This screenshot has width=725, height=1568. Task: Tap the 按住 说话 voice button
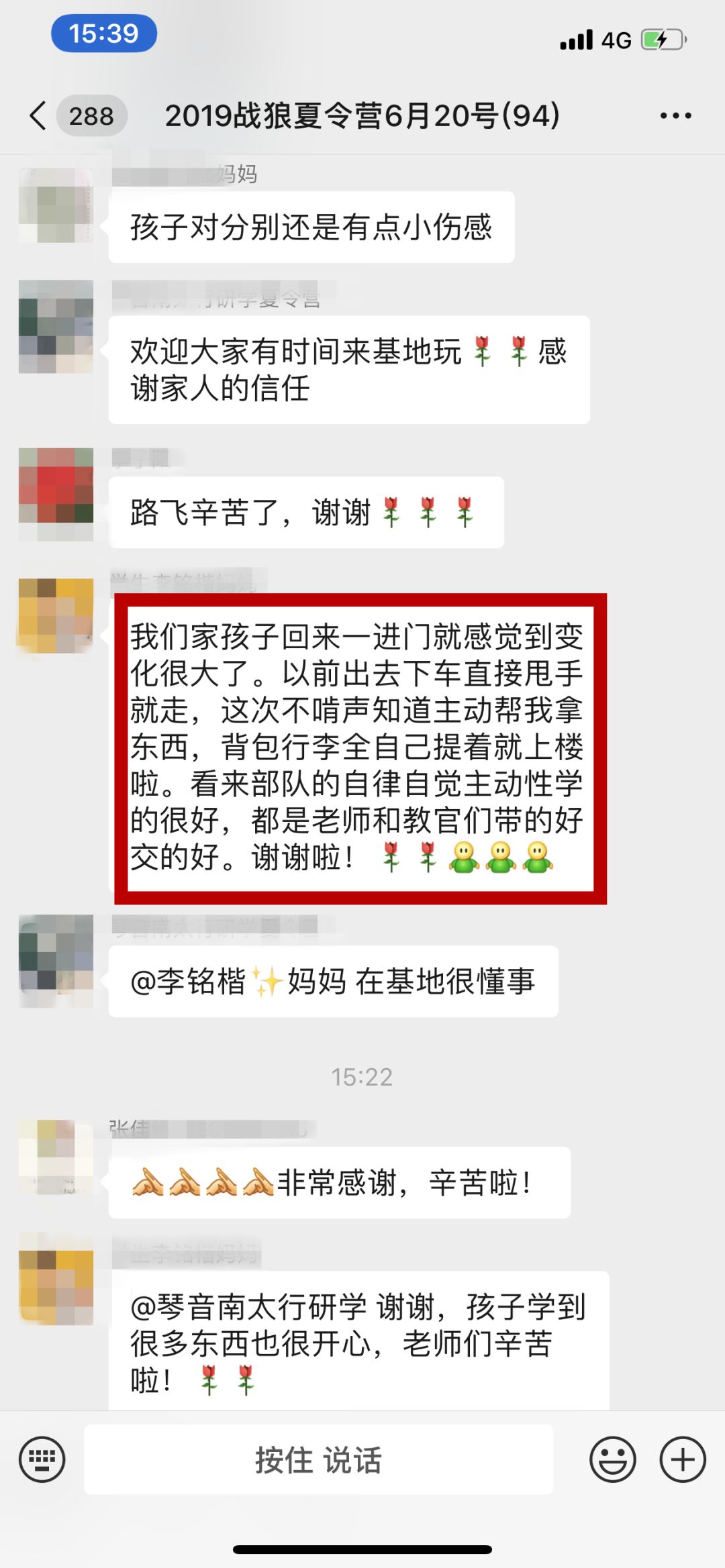pyautogui.click(x=318, y=1459)
